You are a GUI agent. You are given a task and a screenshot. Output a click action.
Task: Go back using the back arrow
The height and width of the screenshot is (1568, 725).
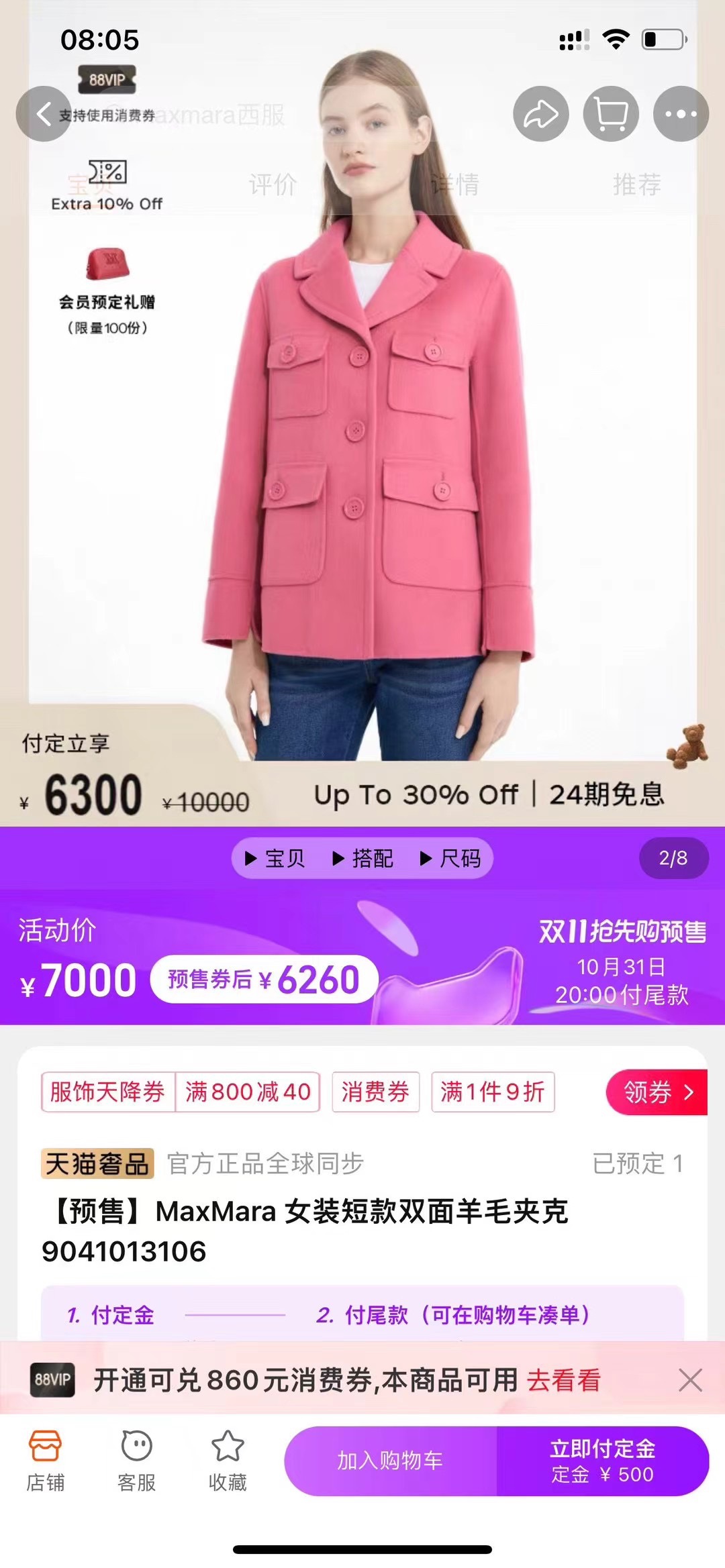pyautogui.click(x=44, y=114)
